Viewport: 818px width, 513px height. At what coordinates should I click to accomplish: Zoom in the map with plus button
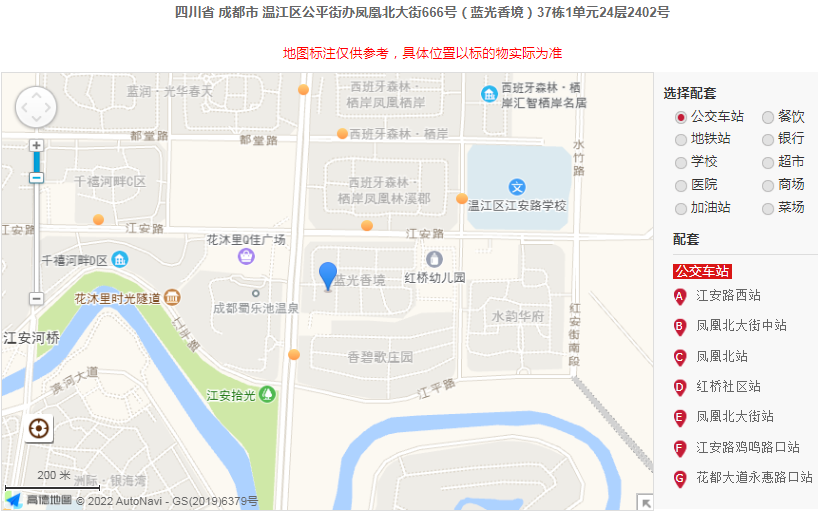tap(36, 146)
